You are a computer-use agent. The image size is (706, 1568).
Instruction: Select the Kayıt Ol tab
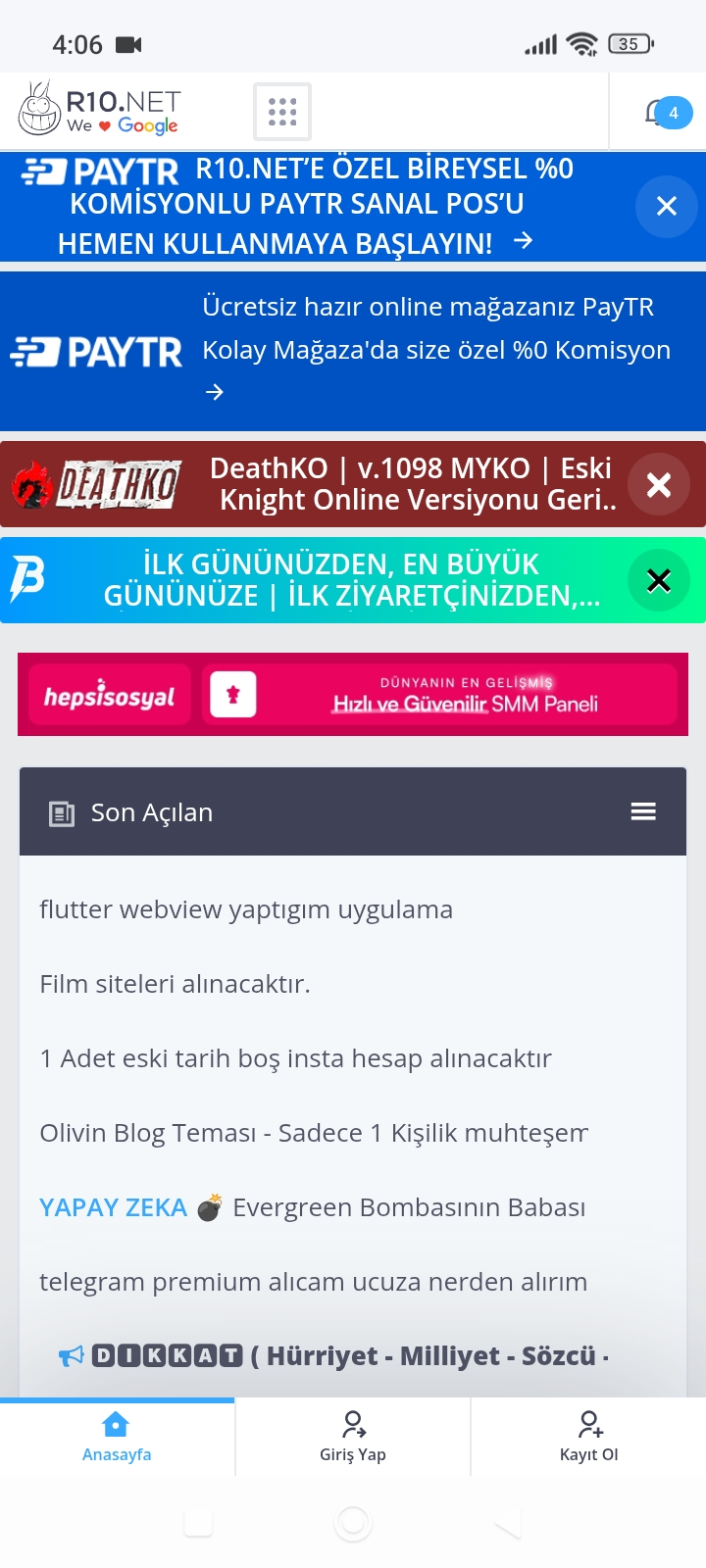(588, 1438)
